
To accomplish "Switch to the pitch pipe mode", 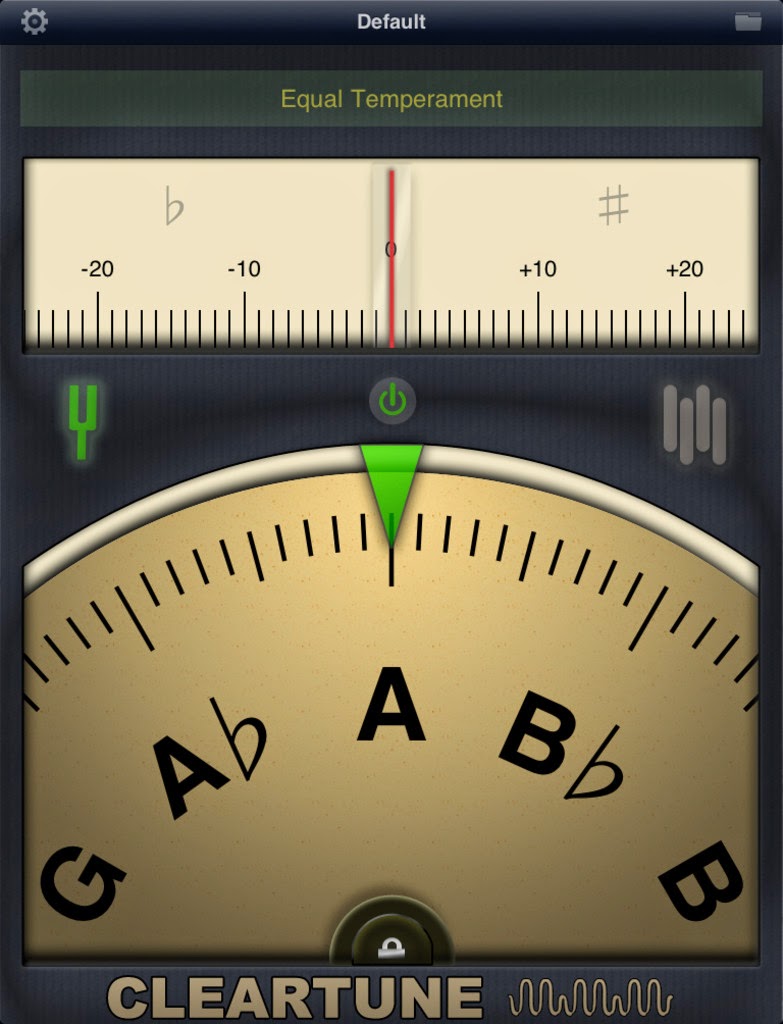I will coord(695,424).
